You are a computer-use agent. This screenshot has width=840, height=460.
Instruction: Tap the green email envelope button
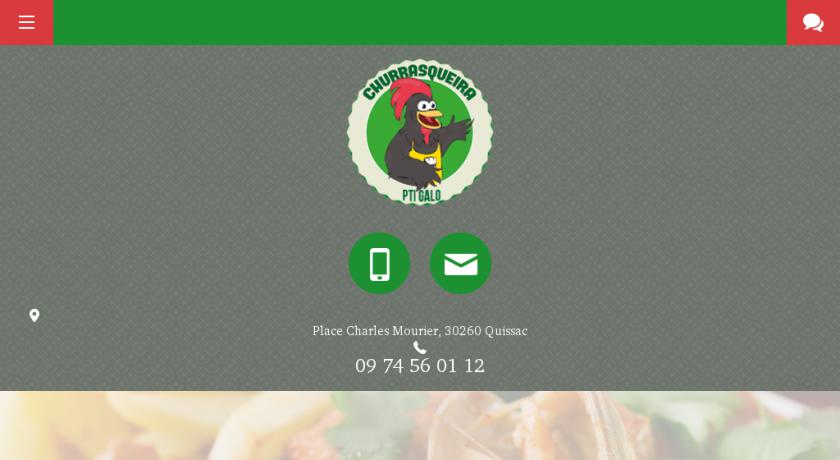point(460,264)
